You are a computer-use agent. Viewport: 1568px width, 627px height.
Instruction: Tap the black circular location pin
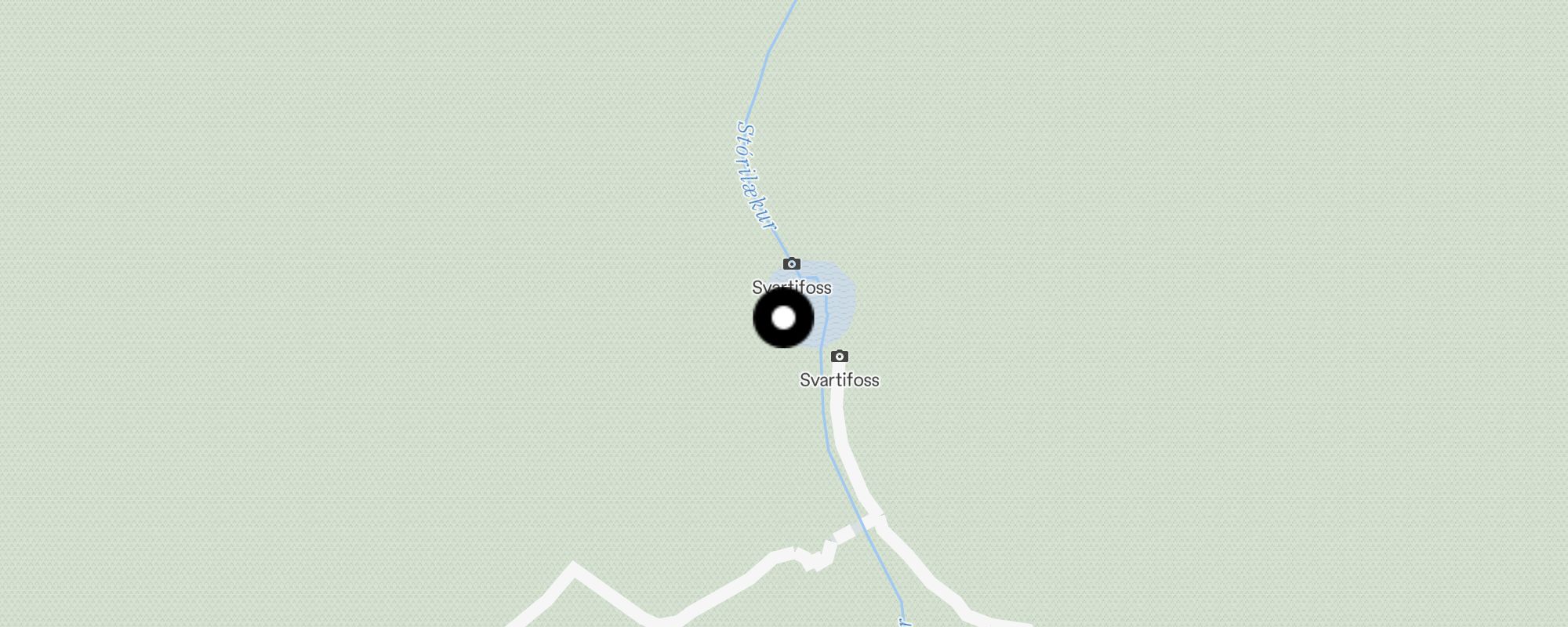(x=783, y=318)
